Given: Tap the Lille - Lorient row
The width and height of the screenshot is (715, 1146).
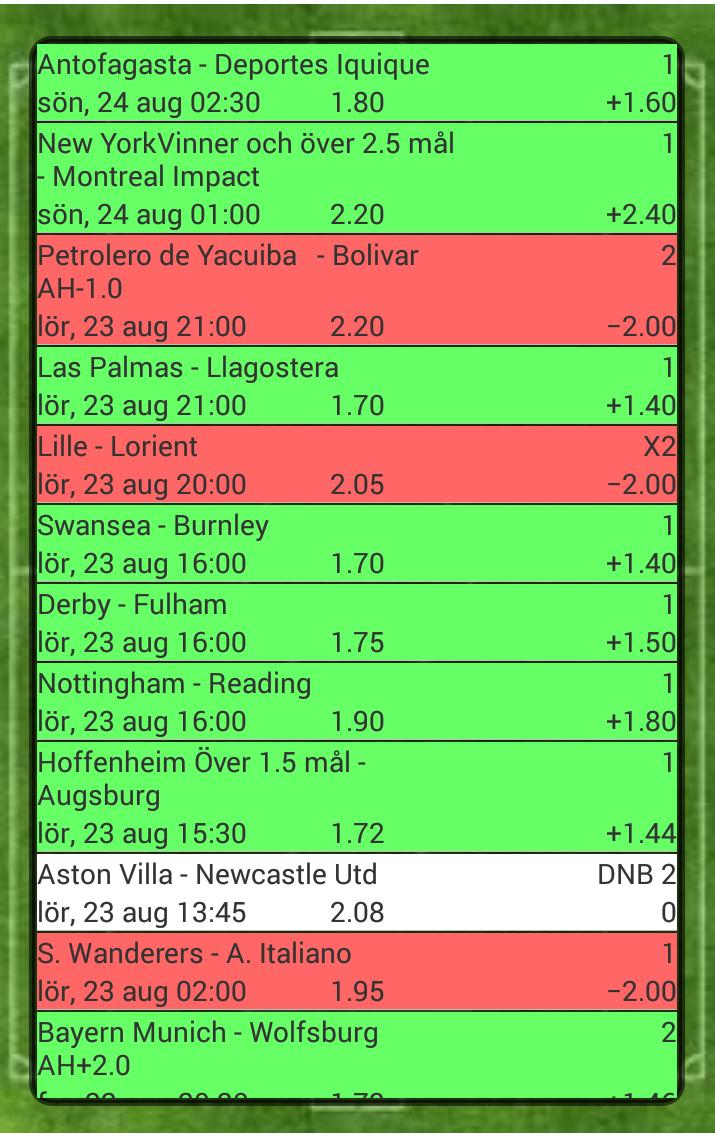Looking at the screenshot, I should pos(357,465).
